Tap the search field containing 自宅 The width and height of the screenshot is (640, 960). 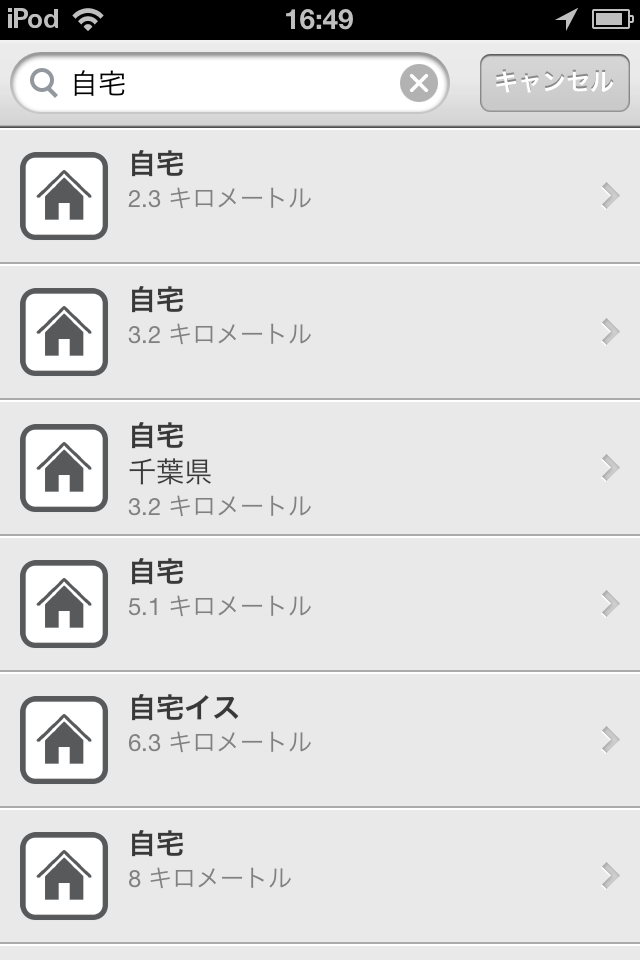[230, 83]
